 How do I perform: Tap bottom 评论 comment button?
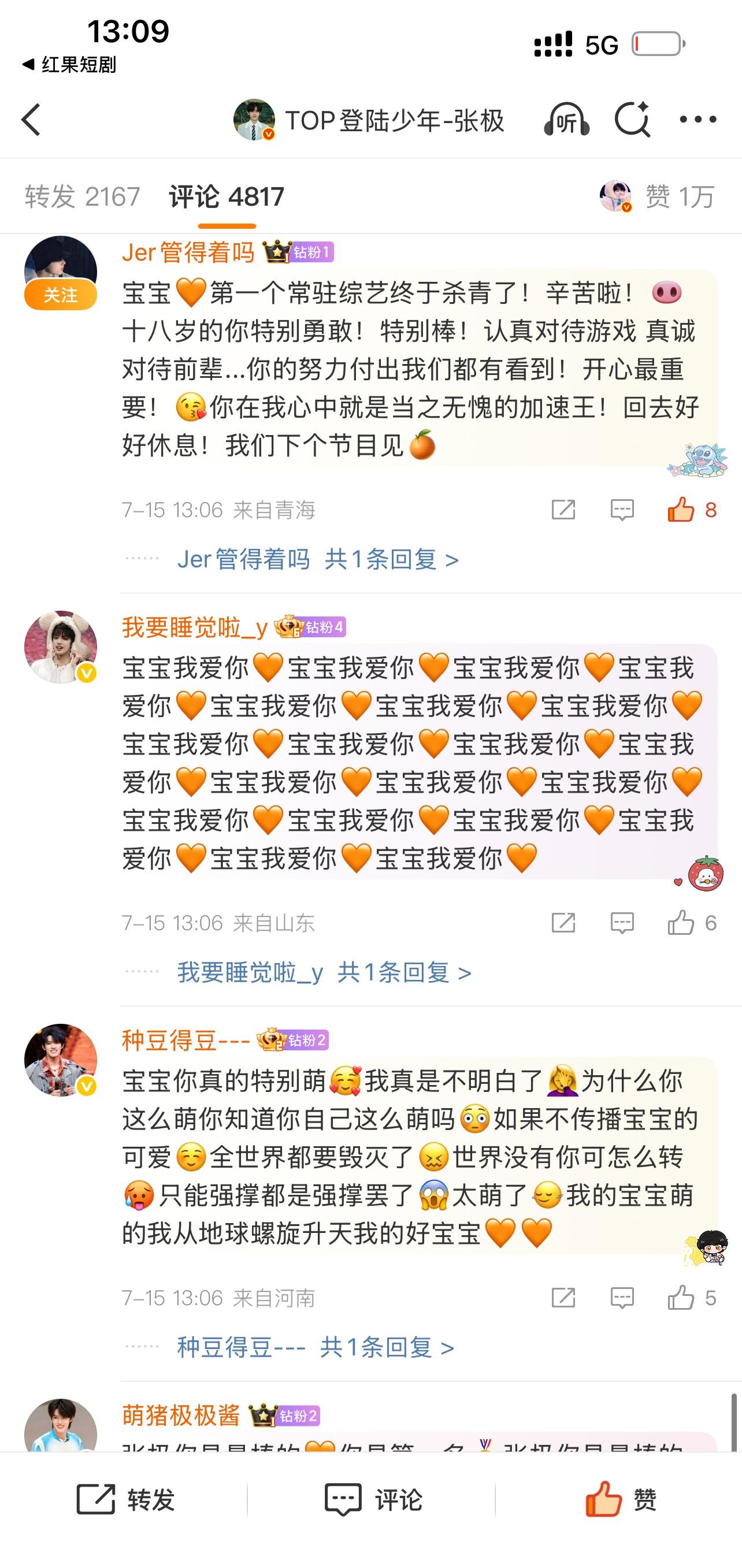(373, 1499)
